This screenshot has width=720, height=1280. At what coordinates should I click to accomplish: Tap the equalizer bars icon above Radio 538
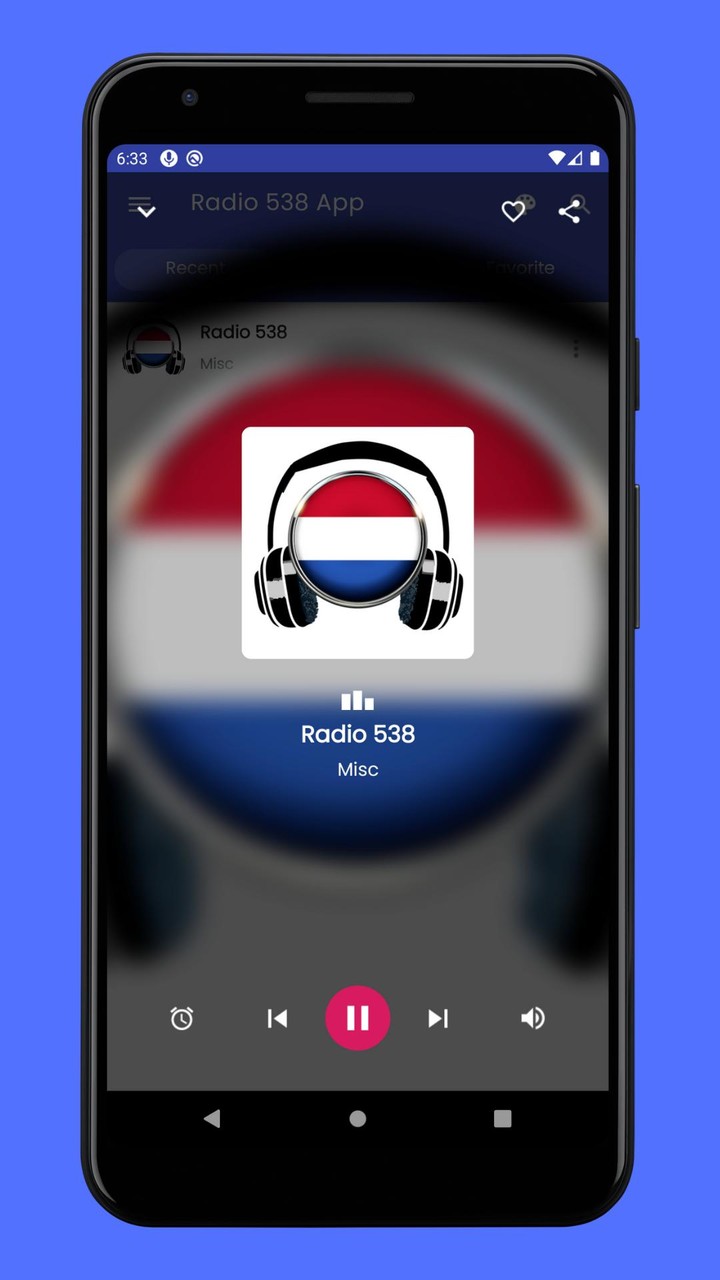coord(357,700)
